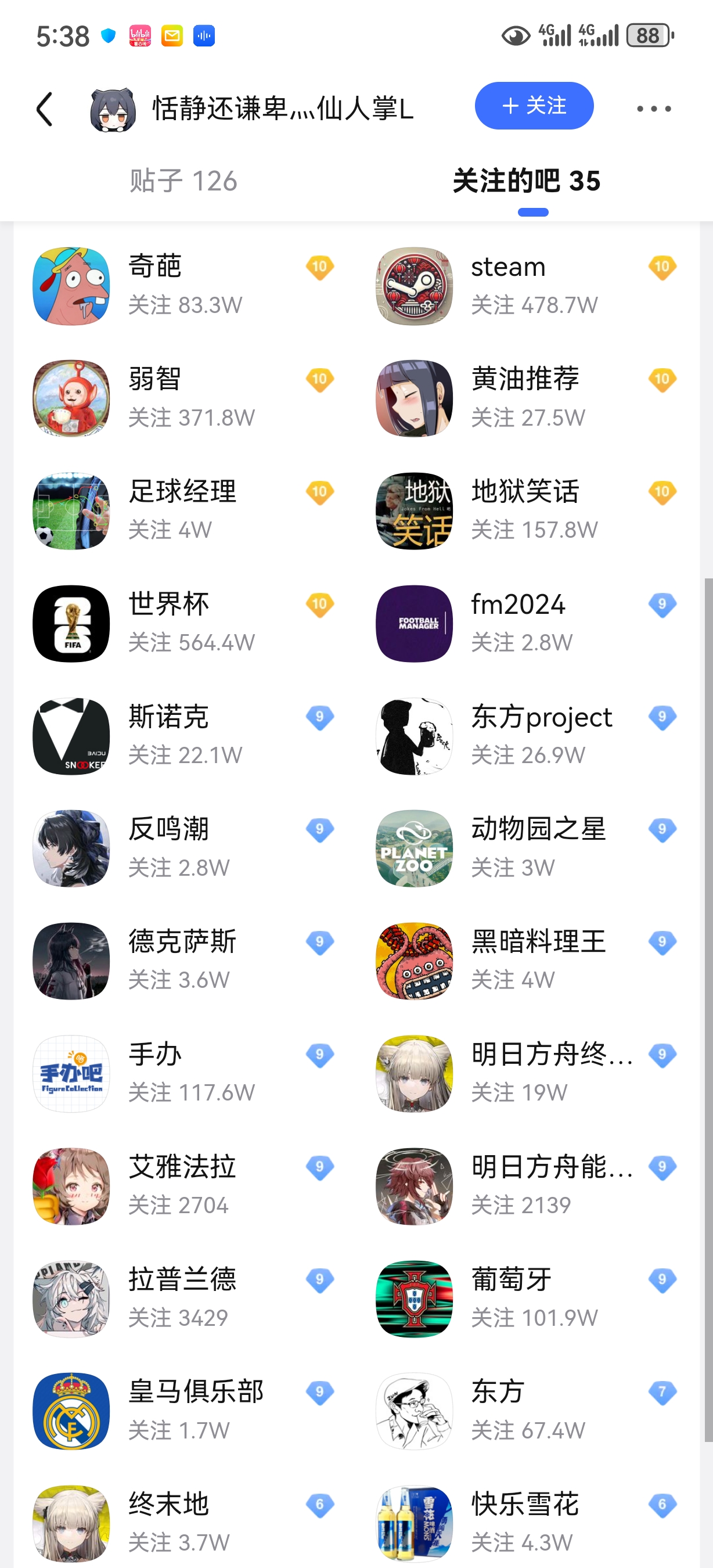Image resolution: width=713 pixels, height=1568 pixels.
Task: Switch to the 贴子 126 tab
Action: point(183,181)
